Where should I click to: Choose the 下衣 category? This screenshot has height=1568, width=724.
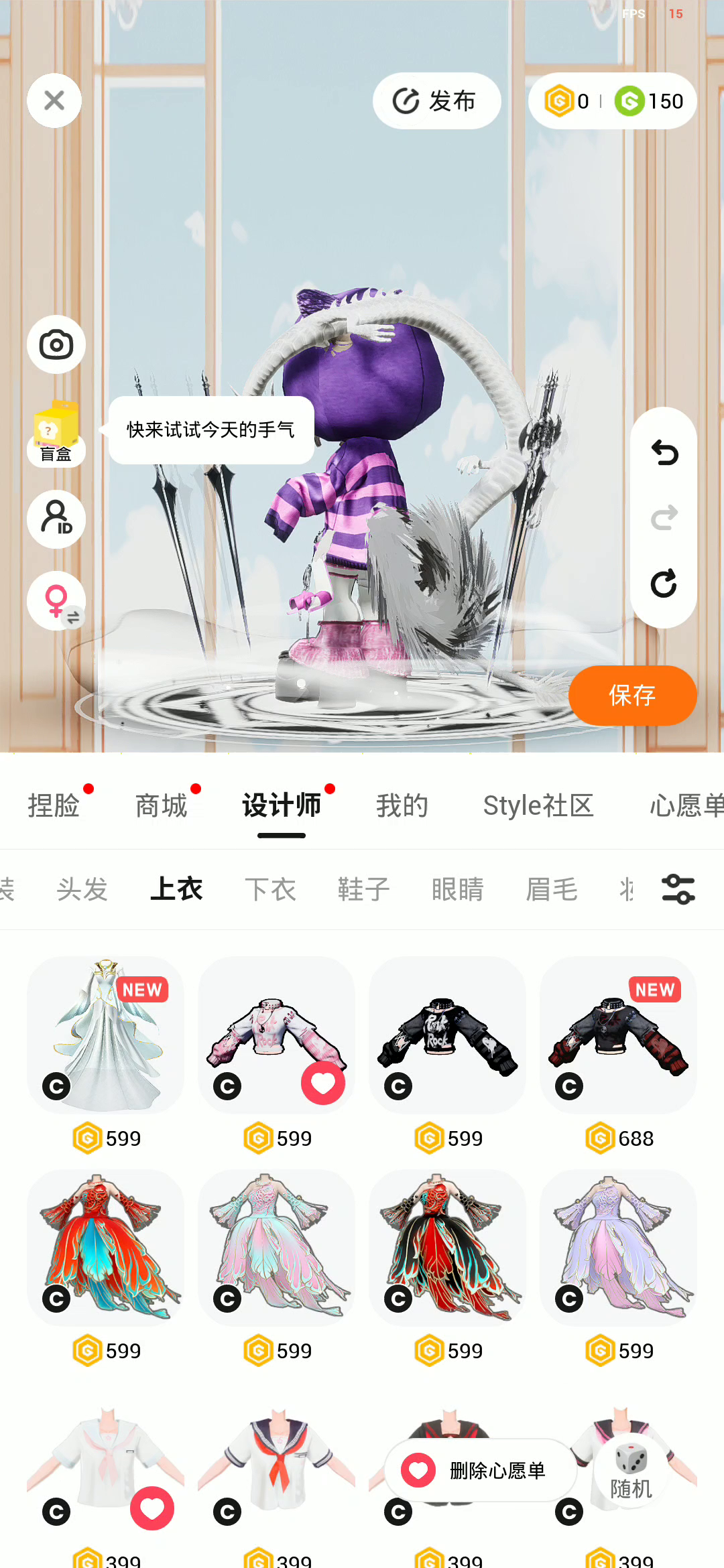(270, 889)
